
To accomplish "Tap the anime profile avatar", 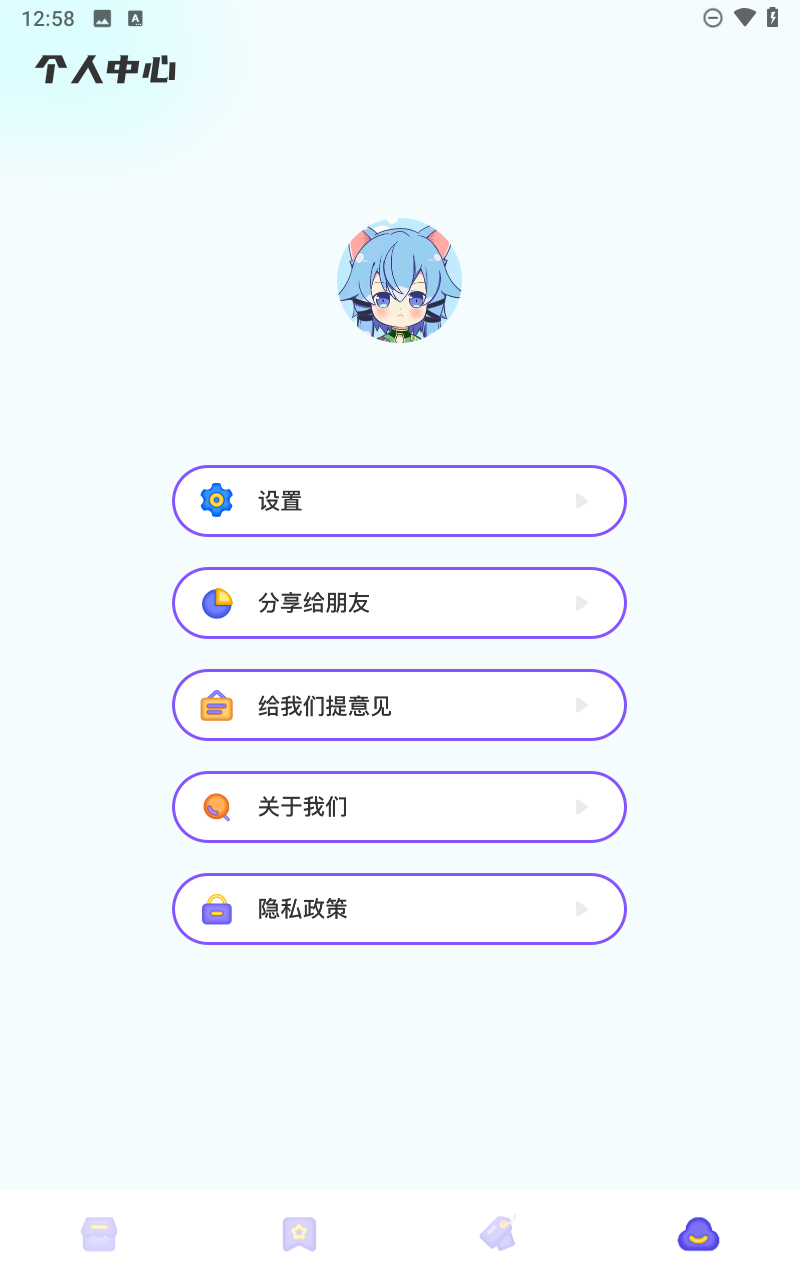I will pos(399,281).
